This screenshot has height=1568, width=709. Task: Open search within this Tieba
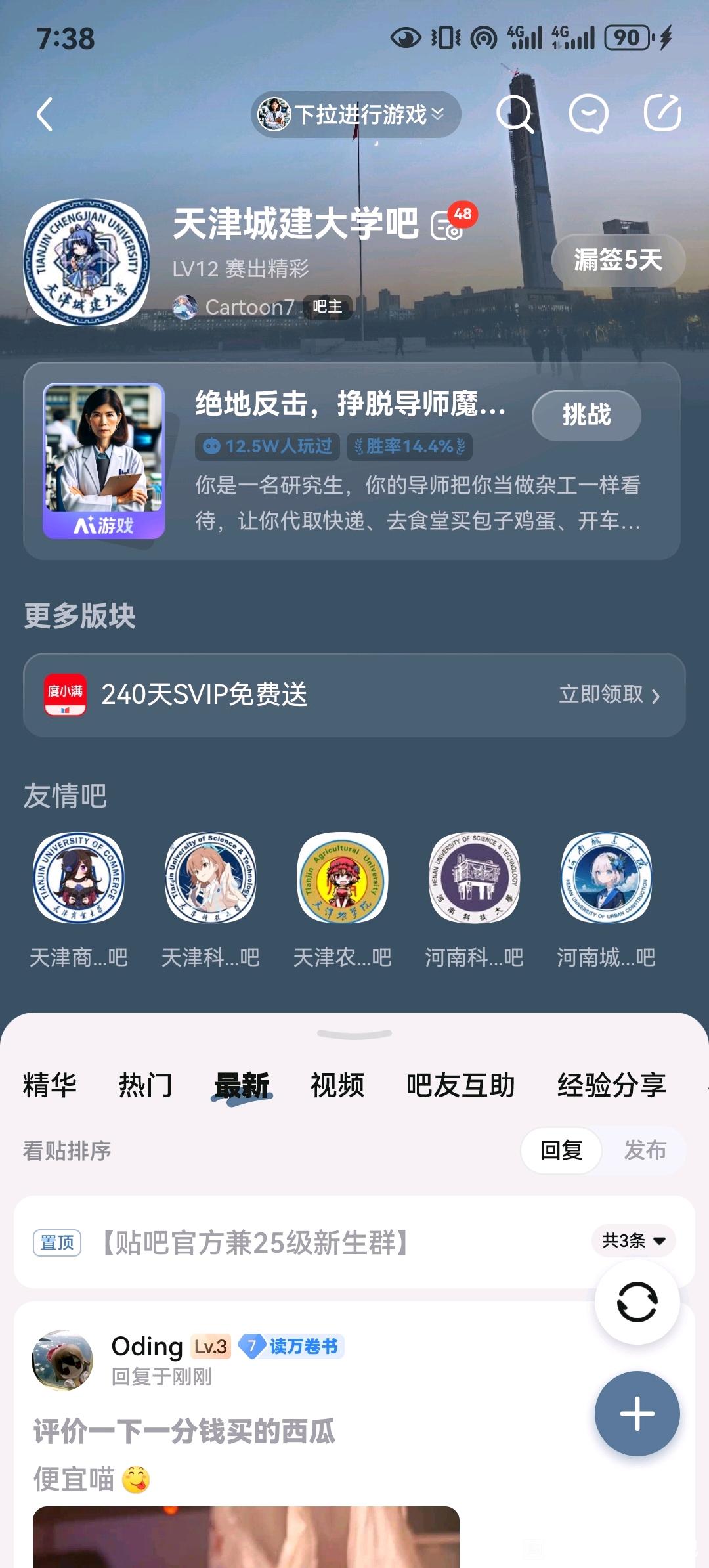point(514,114)
